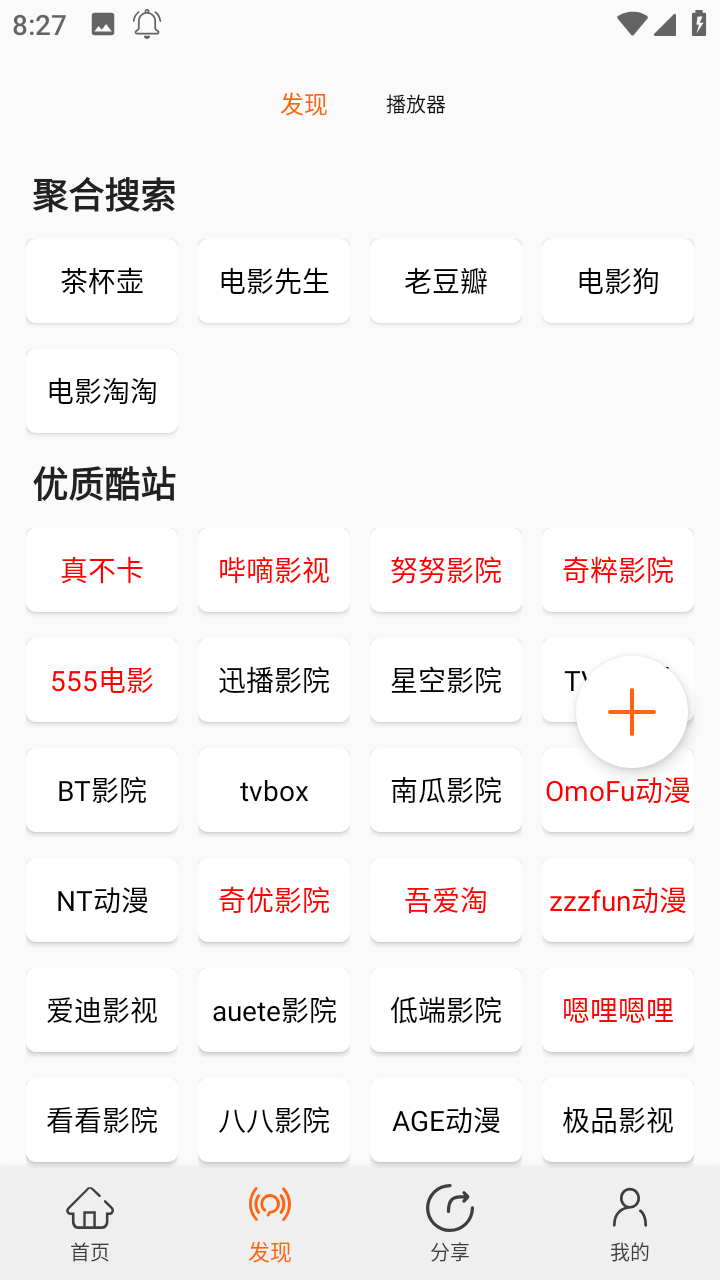Select the 嗯哩嗯哩 site
This screenshot has height=1280, width=720.
[x=618, y=1010]
